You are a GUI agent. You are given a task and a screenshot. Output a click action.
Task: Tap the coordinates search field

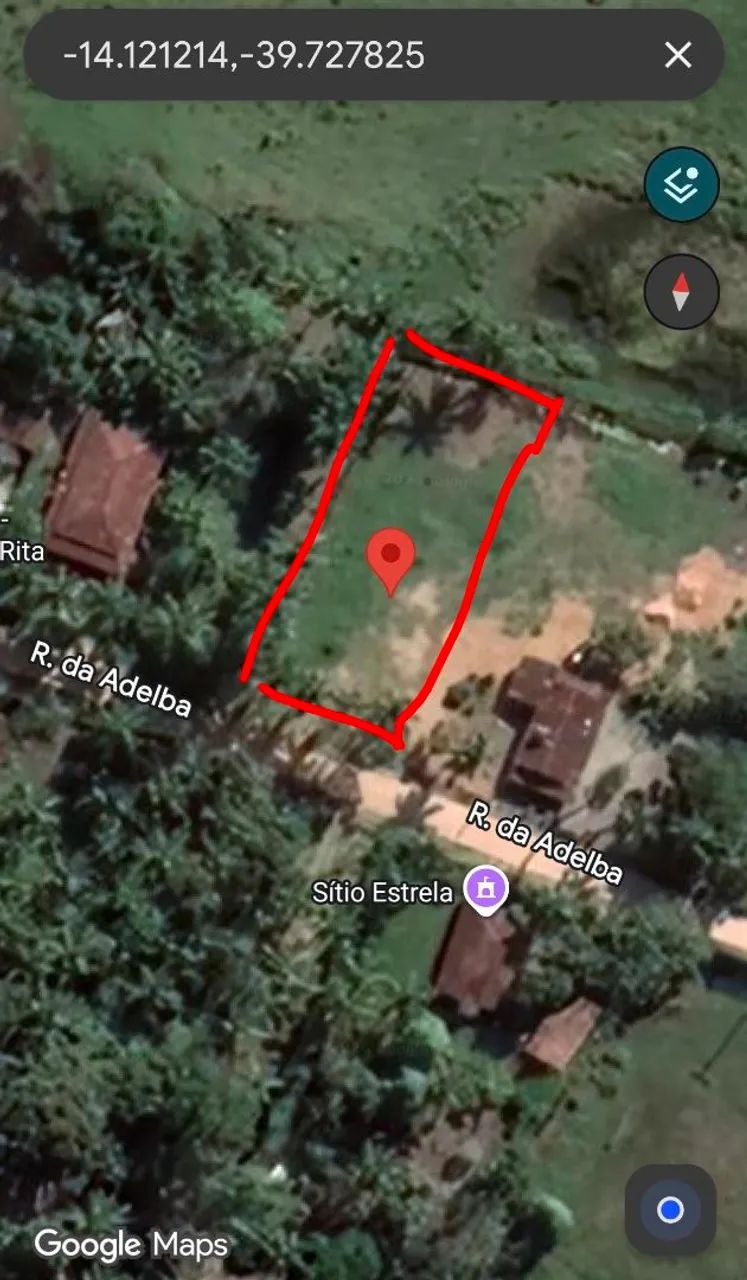(340, 55)
